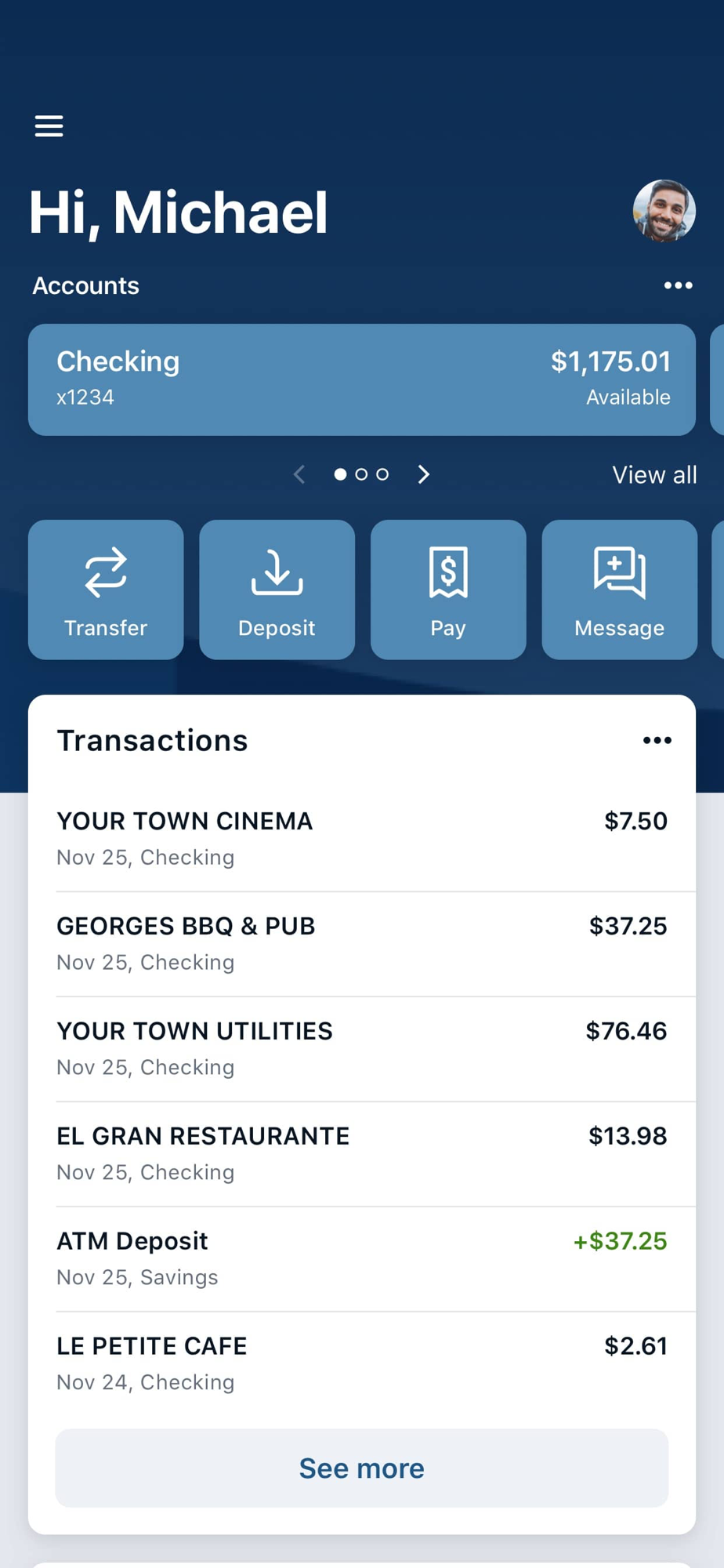Tap See more transactions
The image size is (724, 1568).
(362, 1468)
